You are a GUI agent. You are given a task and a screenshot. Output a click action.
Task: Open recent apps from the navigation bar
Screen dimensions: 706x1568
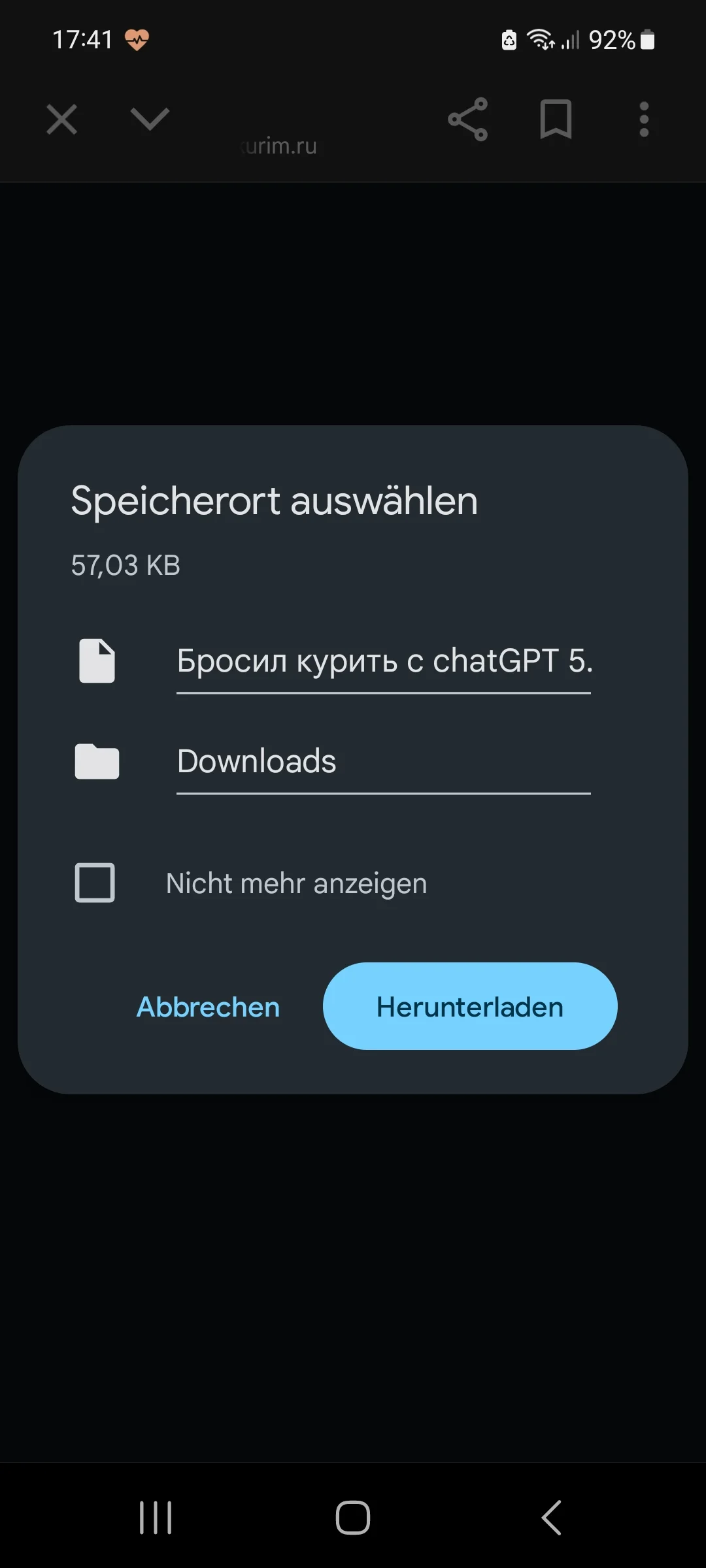point(155,1518)
